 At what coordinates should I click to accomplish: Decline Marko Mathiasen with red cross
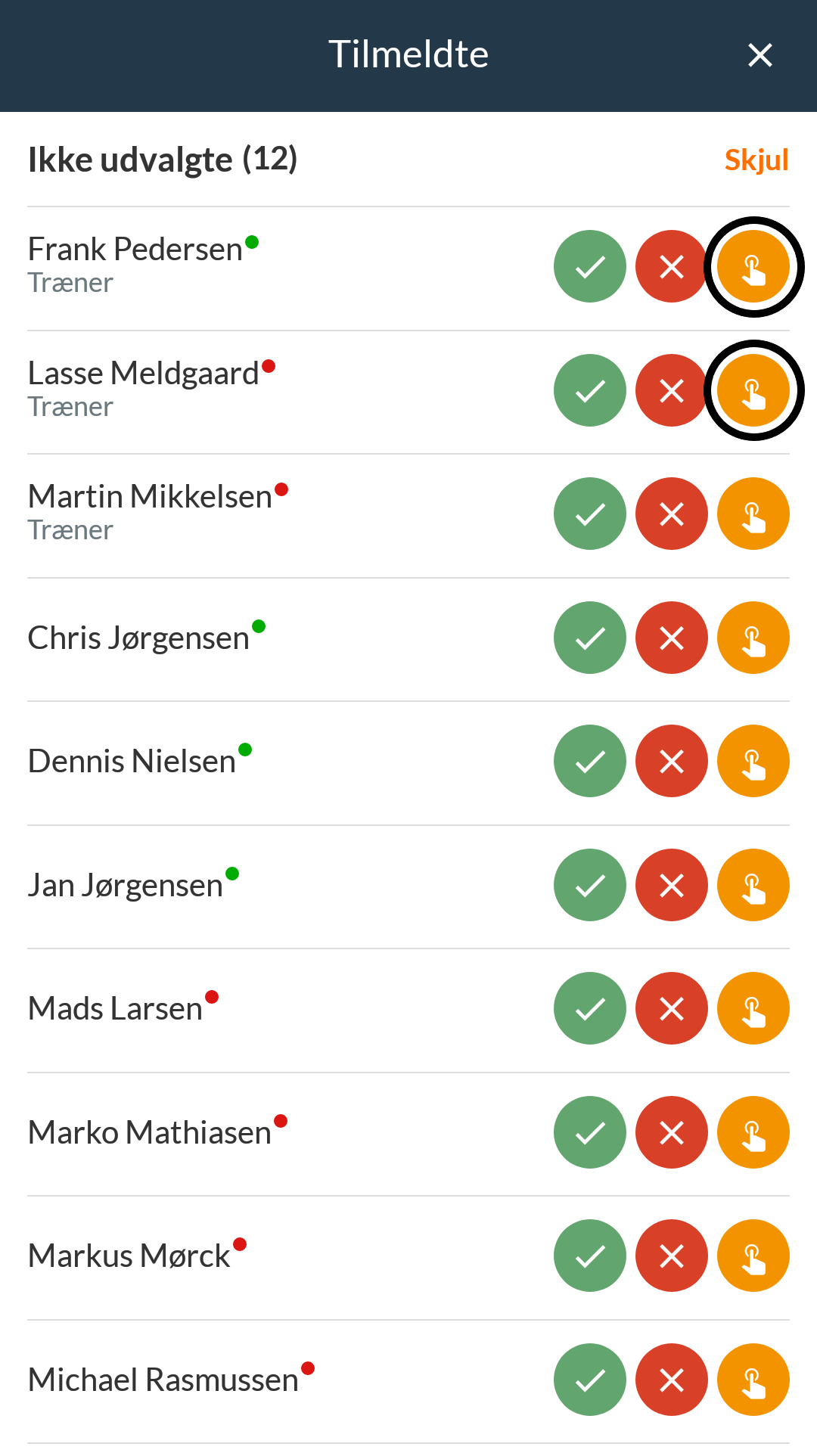pyautogui.click(x=672, y=1132)
